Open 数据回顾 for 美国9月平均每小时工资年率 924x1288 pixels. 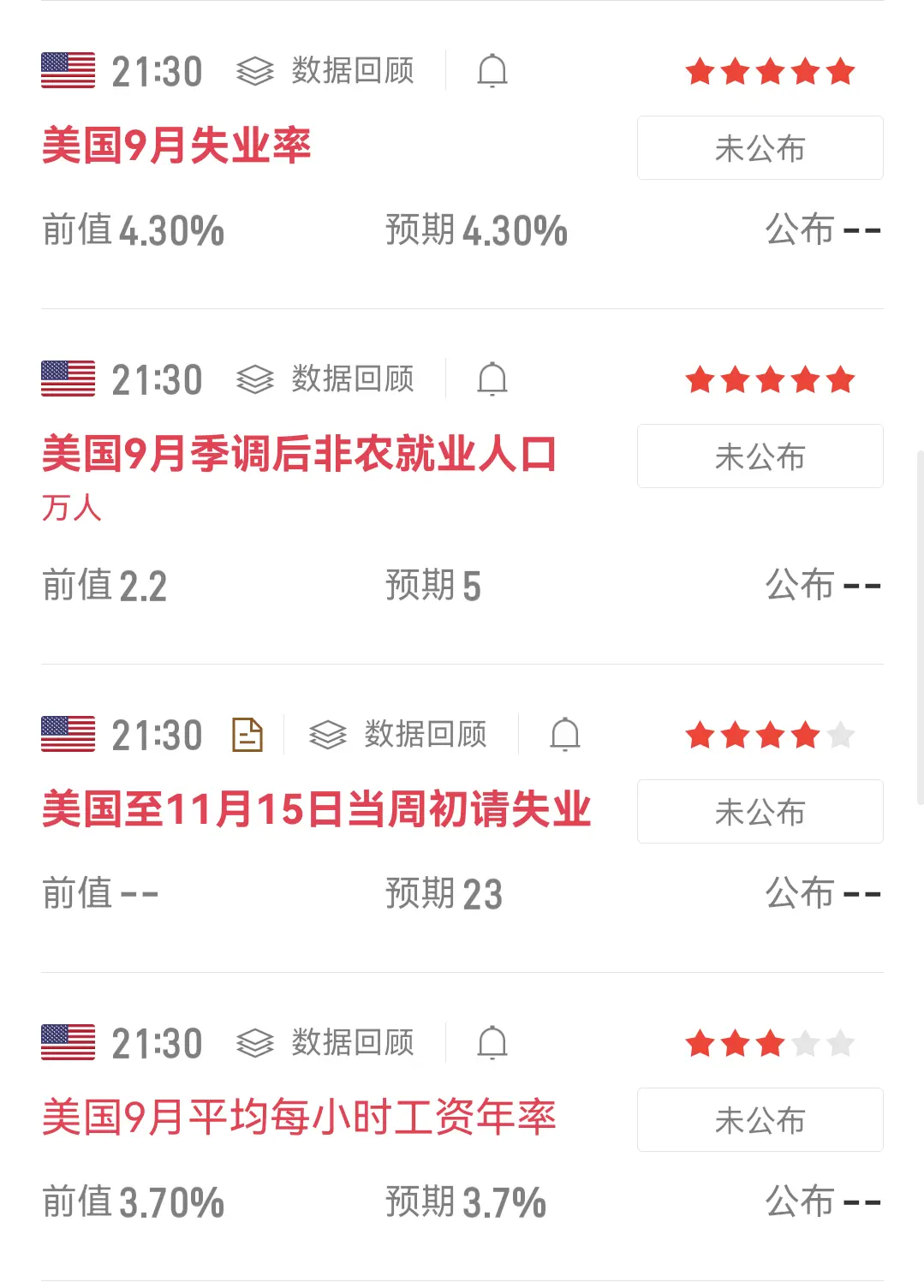326,1043
